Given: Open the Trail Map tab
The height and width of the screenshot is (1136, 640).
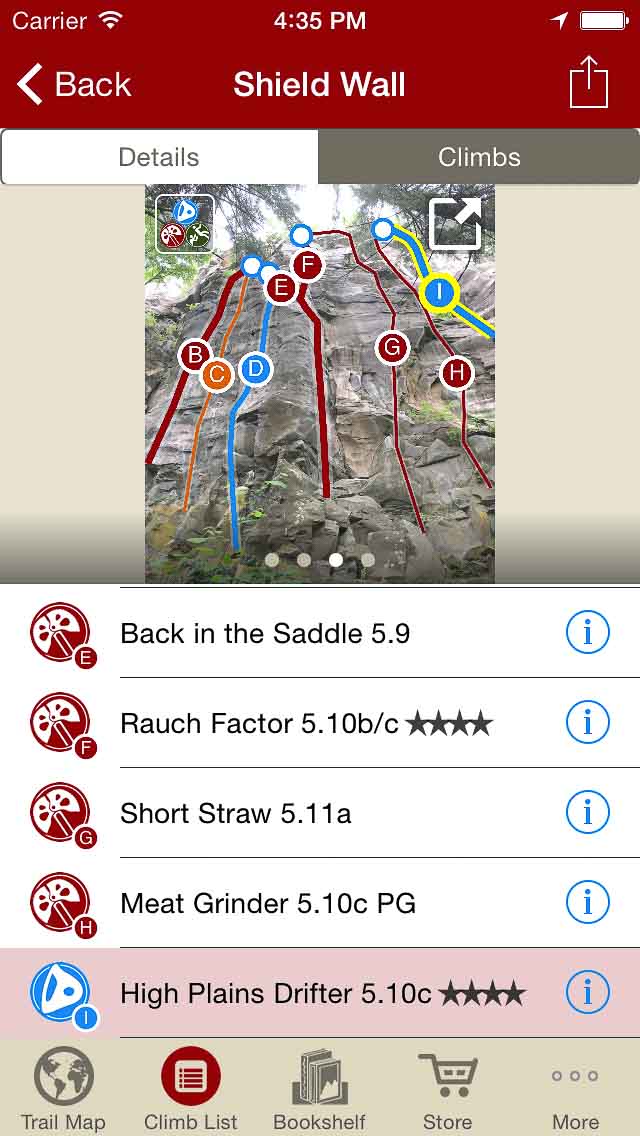Looking at the screenshot, I should (63, 1090).
